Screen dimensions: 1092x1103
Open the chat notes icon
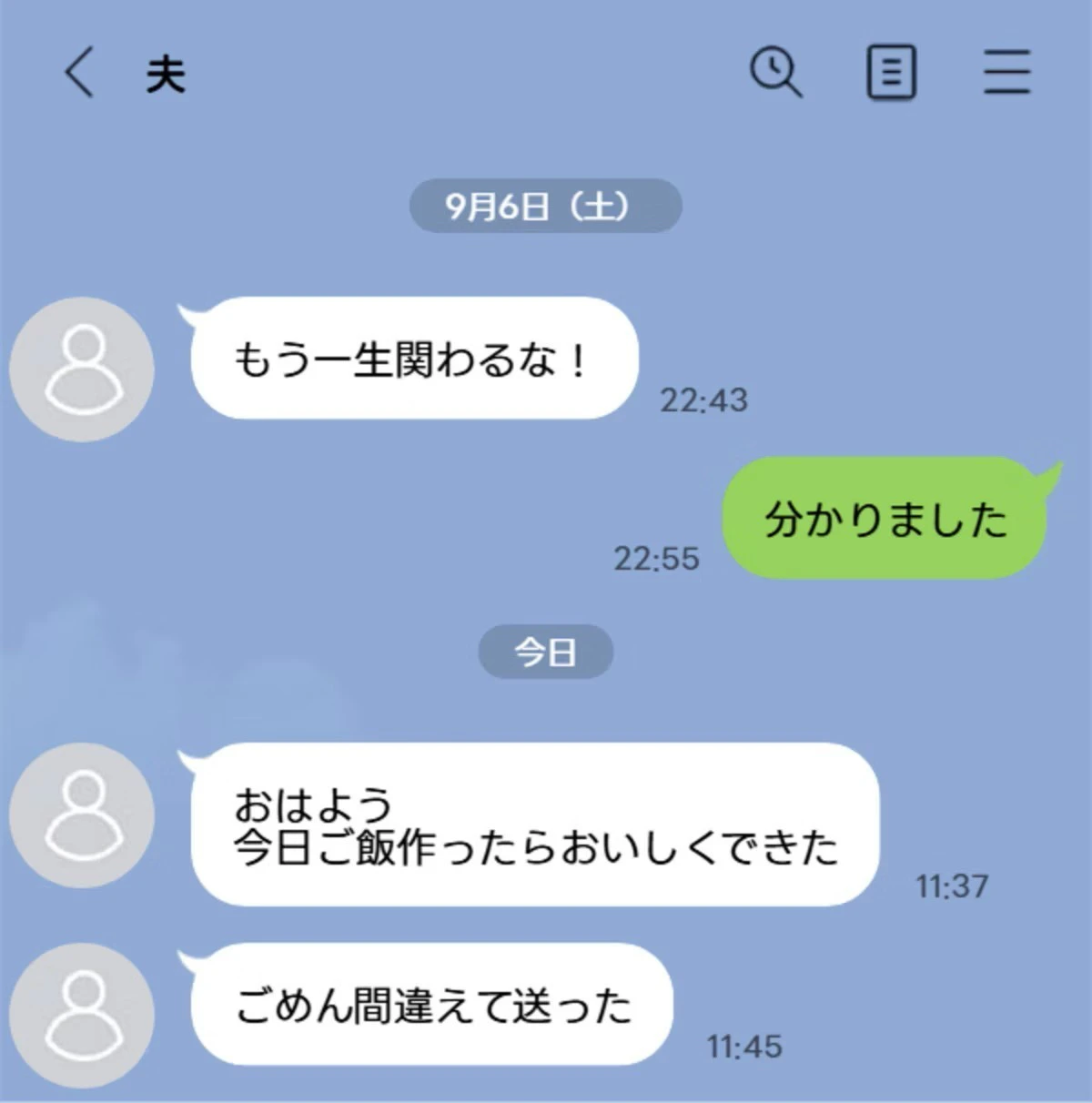pyautogui.click(x=890, y=73)
